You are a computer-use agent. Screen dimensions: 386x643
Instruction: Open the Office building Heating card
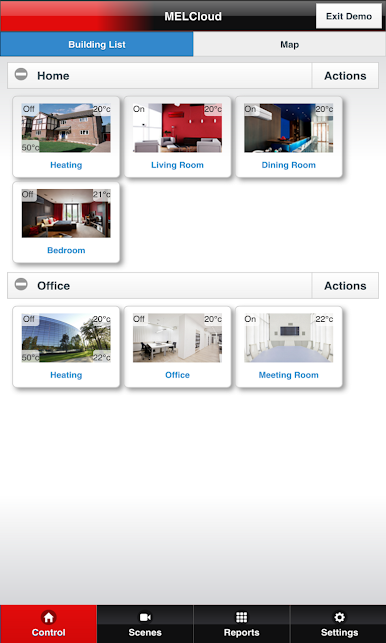click(66, 347)
